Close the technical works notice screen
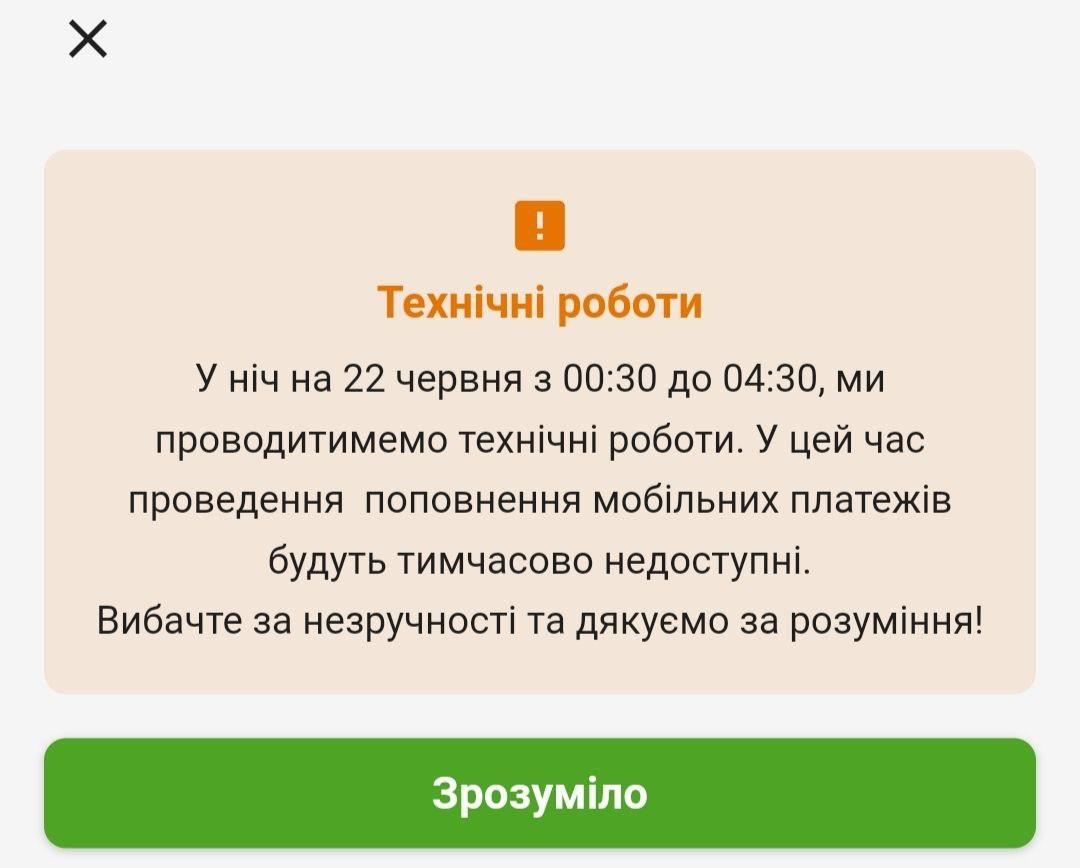Viewport: 1080px width, 868px height. 88,40
